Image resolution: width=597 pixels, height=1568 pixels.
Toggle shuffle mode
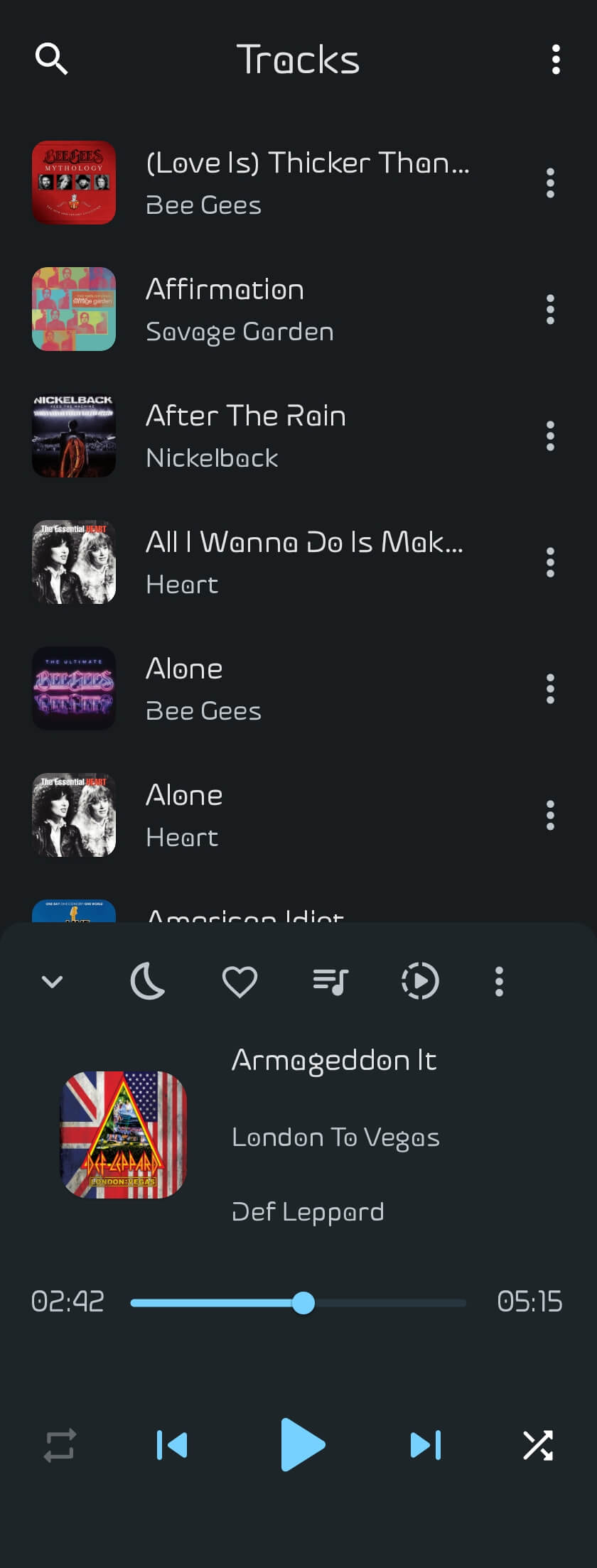(x=538, y=1445)
